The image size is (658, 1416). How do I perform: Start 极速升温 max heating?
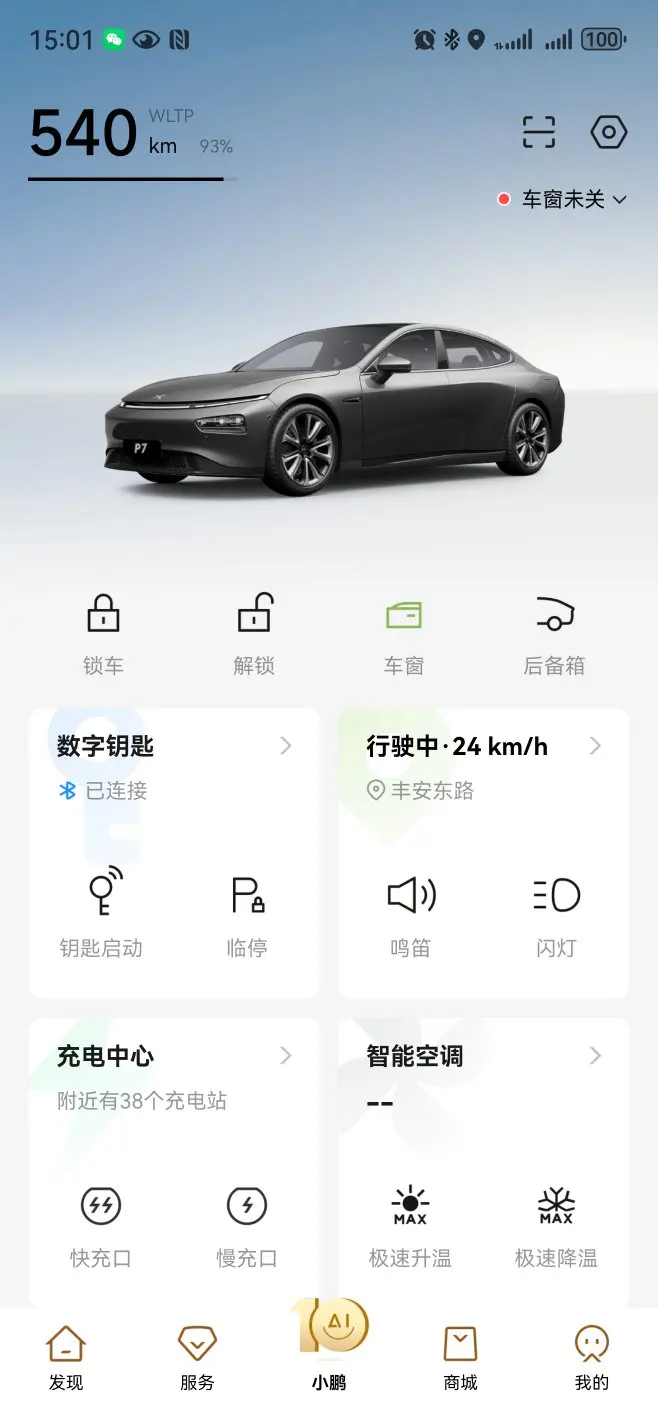click(x=410, y=1223)
